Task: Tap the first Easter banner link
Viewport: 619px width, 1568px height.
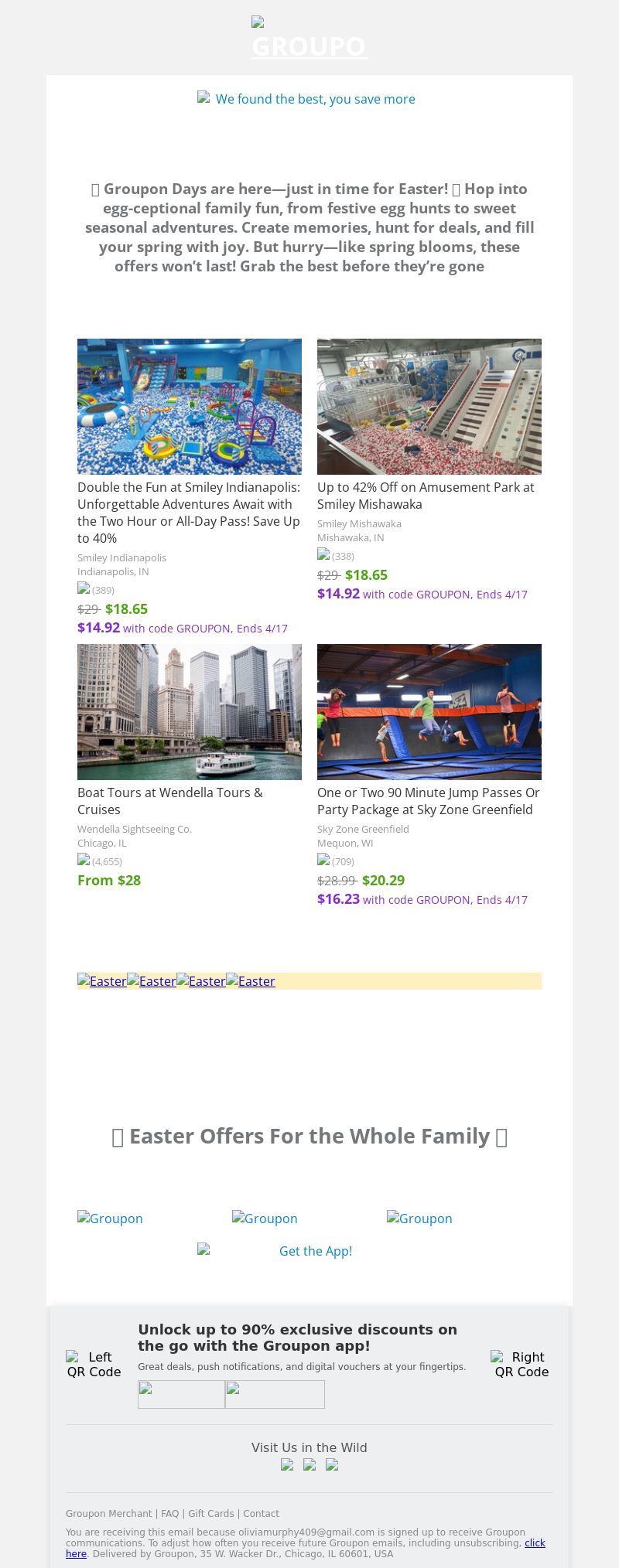Action: point(102,981)
